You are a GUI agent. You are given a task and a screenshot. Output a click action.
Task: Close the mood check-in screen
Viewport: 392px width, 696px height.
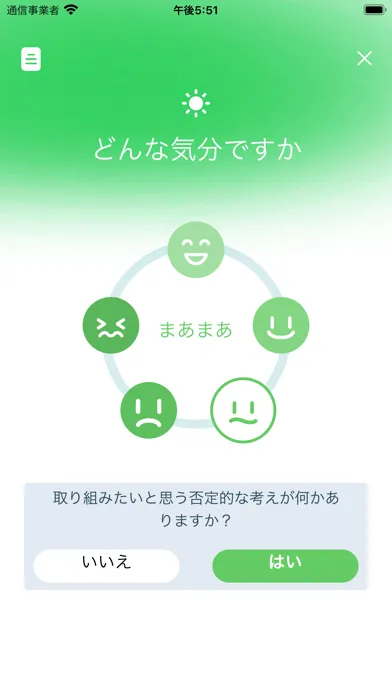pos(364,59)
